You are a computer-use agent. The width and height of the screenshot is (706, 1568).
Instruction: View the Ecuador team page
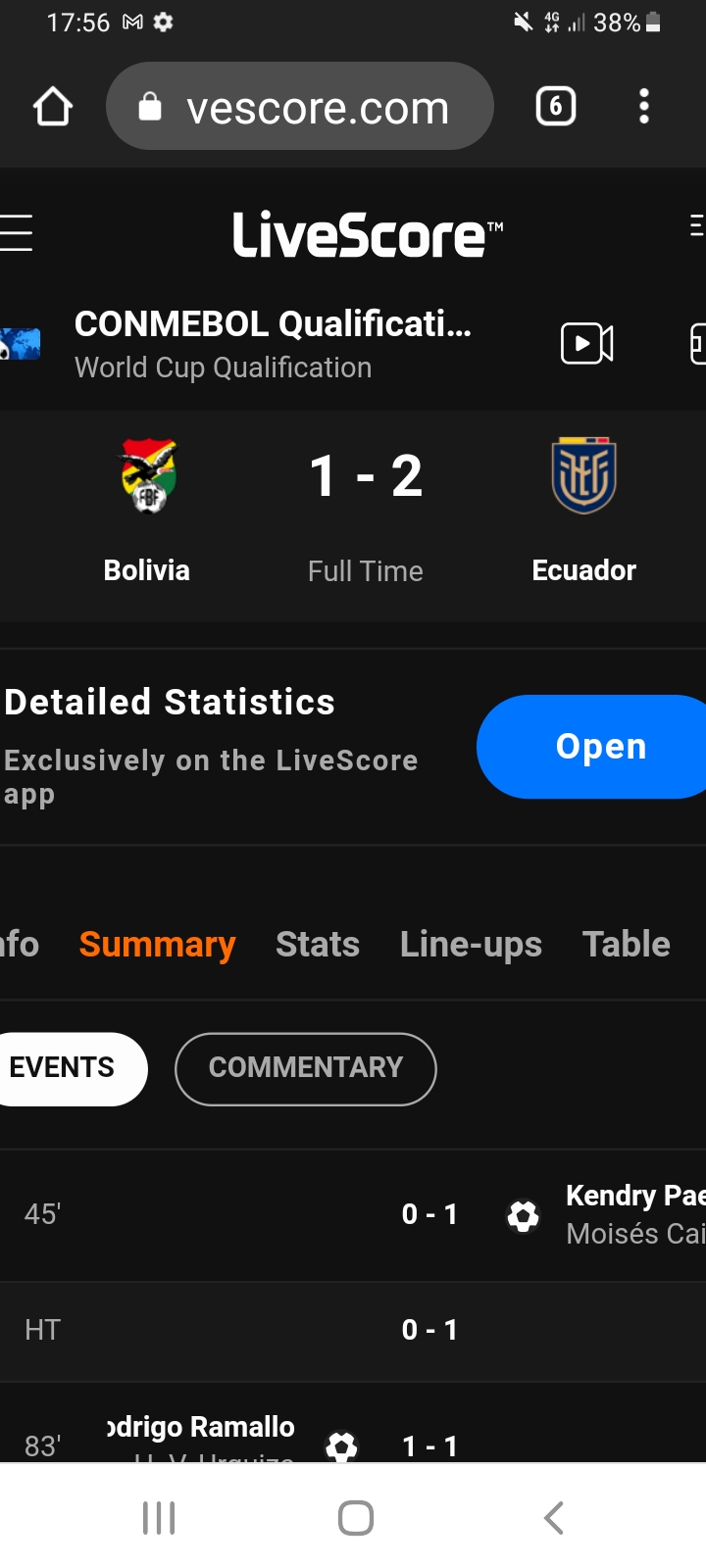[584, 510]
